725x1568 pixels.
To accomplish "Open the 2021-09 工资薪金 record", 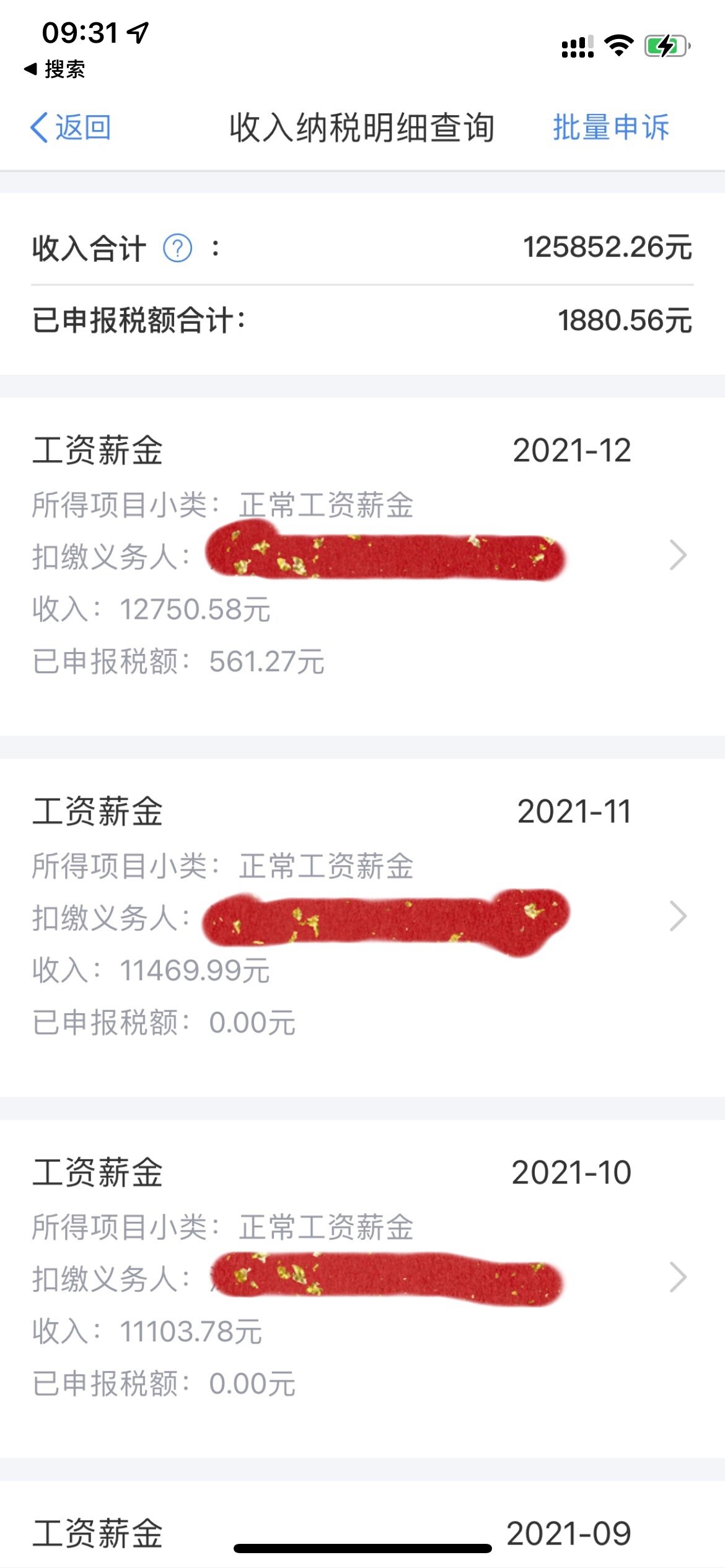I will coord(362,1525).
